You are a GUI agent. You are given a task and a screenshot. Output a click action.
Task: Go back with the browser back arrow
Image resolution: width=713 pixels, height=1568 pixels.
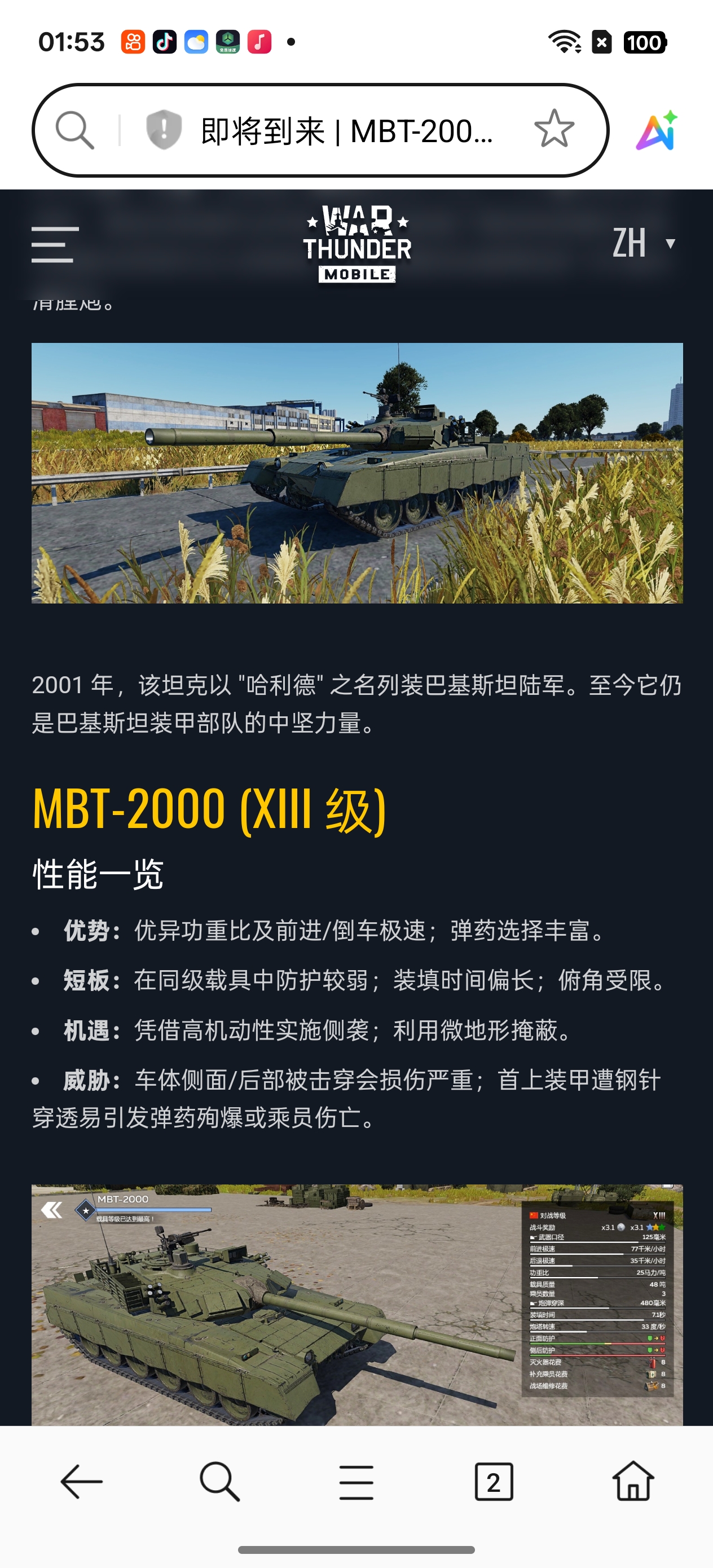coord(81,1482)
